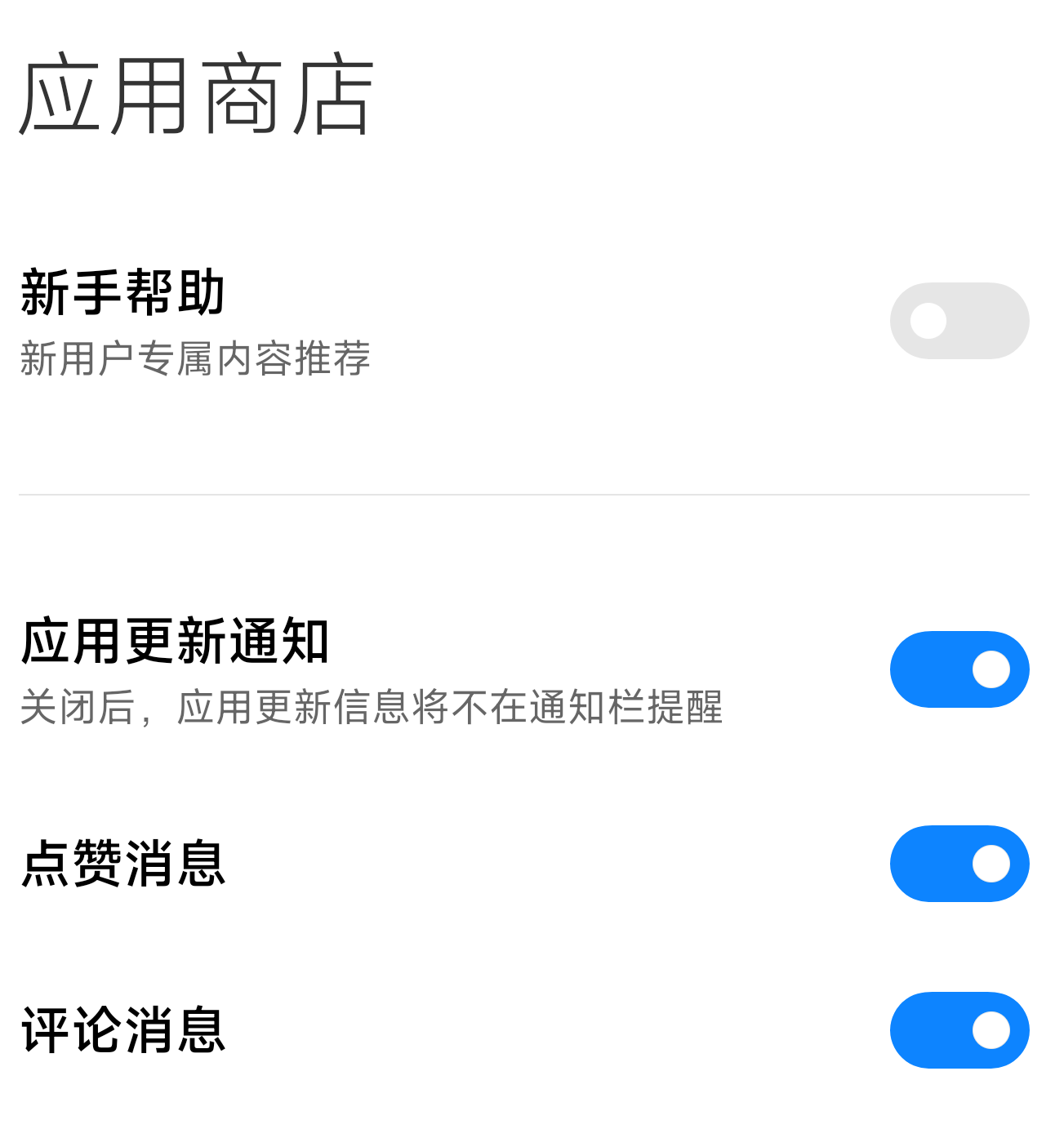Click the gray disabled switch at top
The width and height of the screenshot is (1064, 1129).
pos(959,319)
